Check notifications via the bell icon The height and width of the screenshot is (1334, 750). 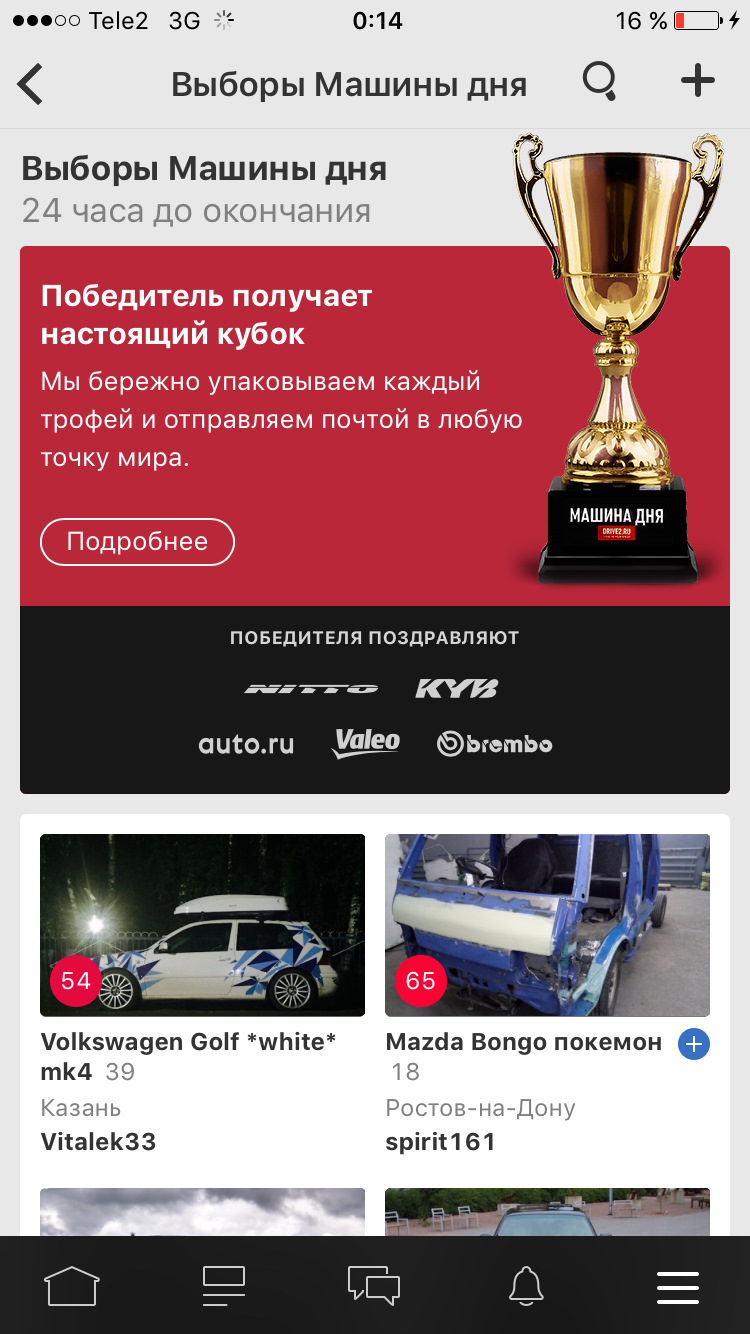pos(527,1286)
